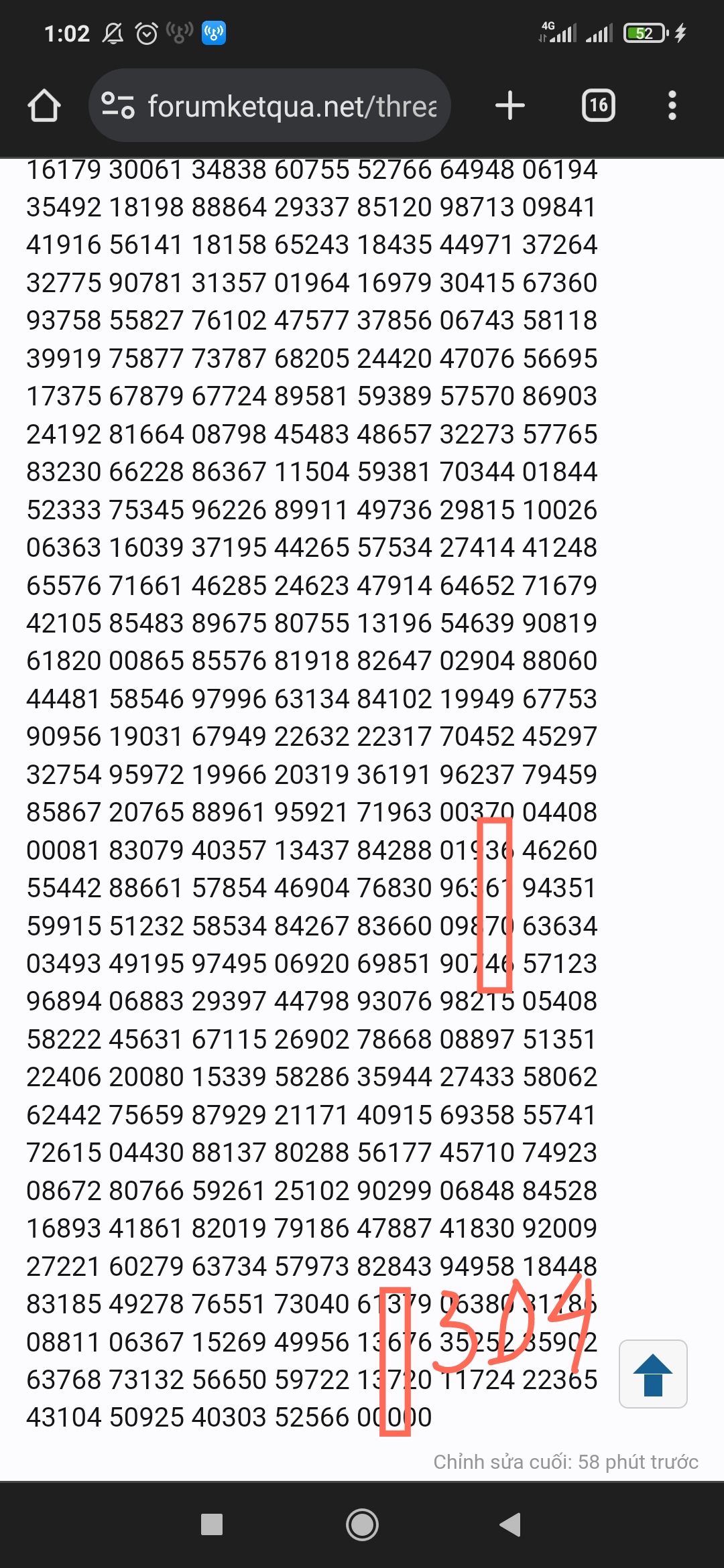Viewport: 724px width, 1568px height.
Task: Jump to page top with blue arrow button
Action: tap(653, 1374)
